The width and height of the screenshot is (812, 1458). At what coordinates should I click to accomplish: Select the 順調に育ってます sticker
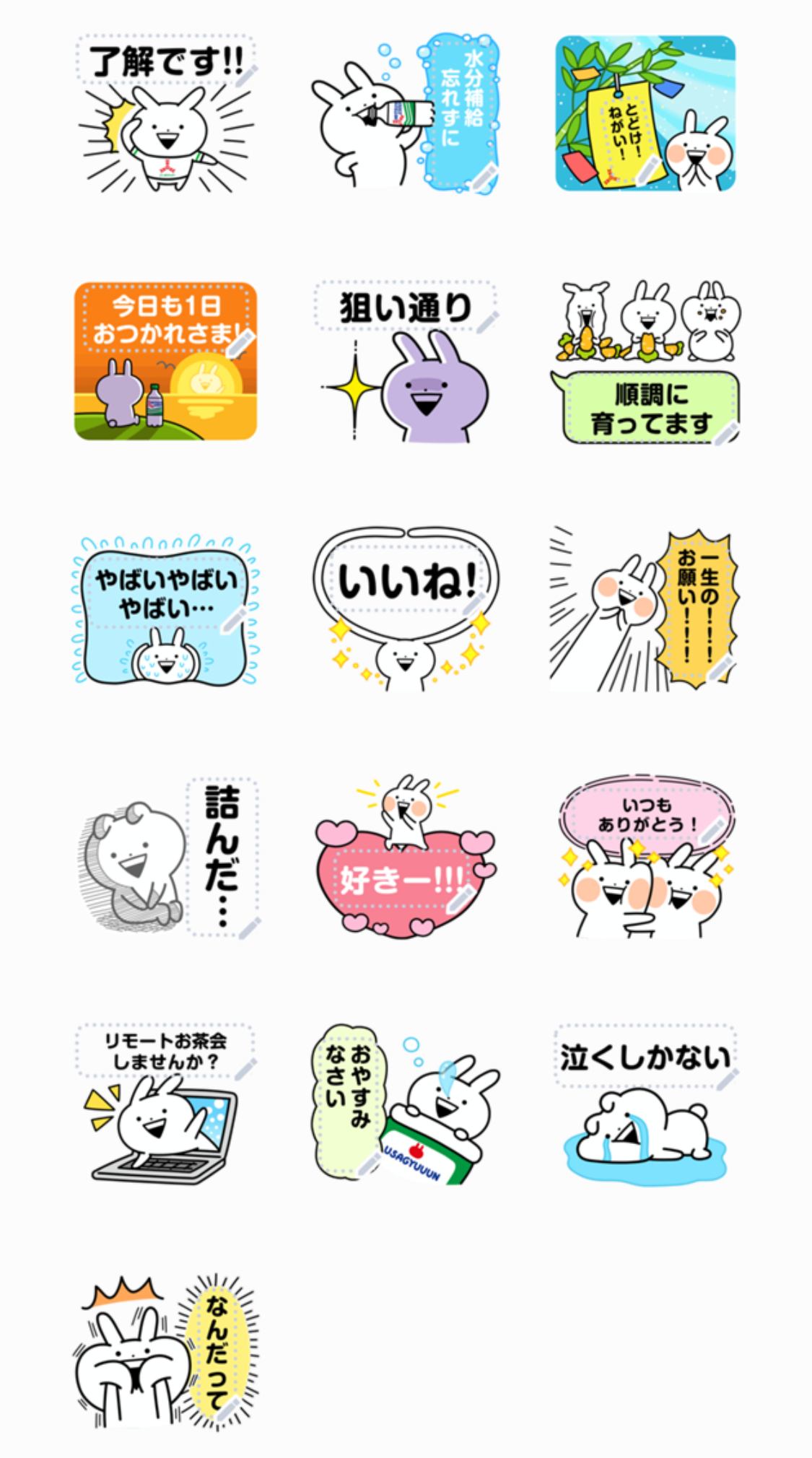(x=645, y=361)
